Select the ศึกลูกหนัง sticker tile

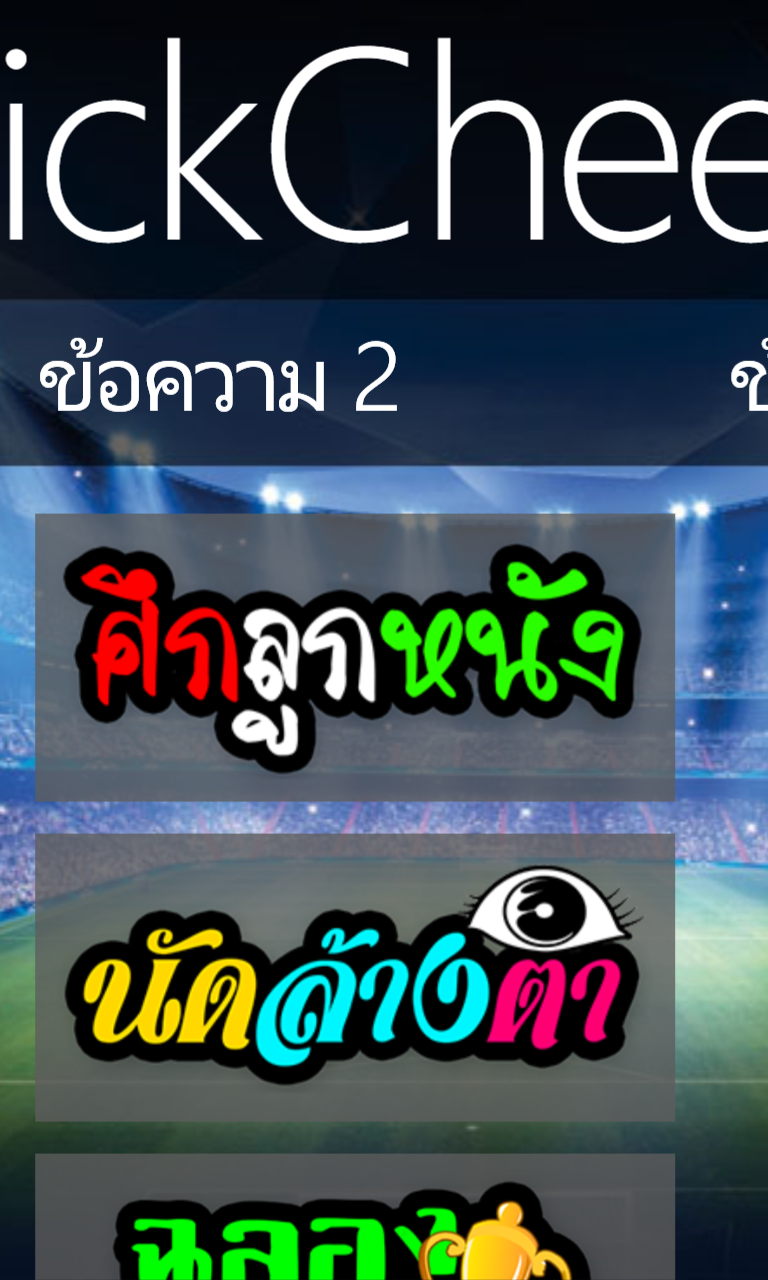pyautogui.click(x=355, y=657)
